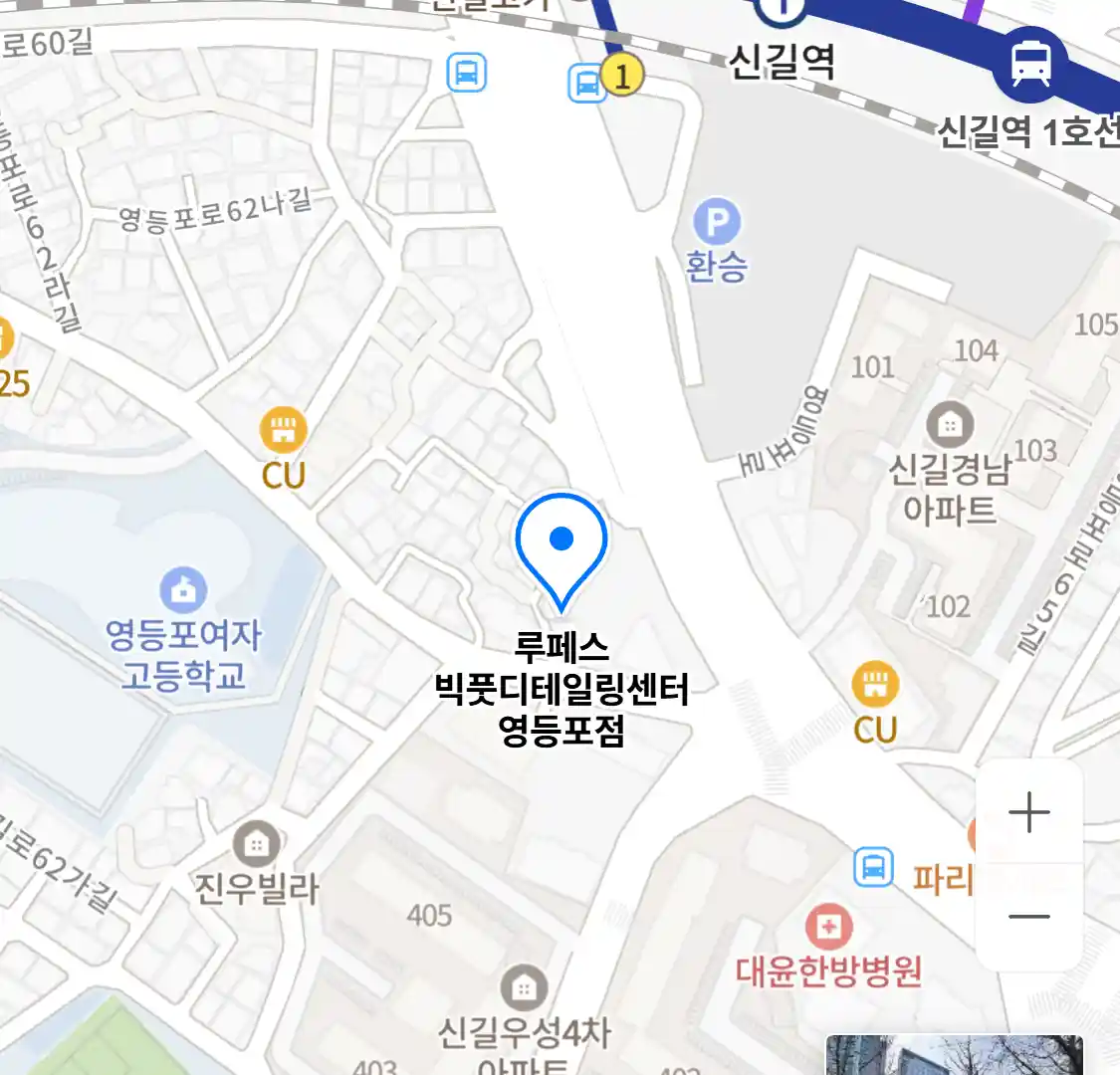Select the bus stop near 대윤한방병원
This screenshot has width=1120, height=1075.
coord(873,867)
